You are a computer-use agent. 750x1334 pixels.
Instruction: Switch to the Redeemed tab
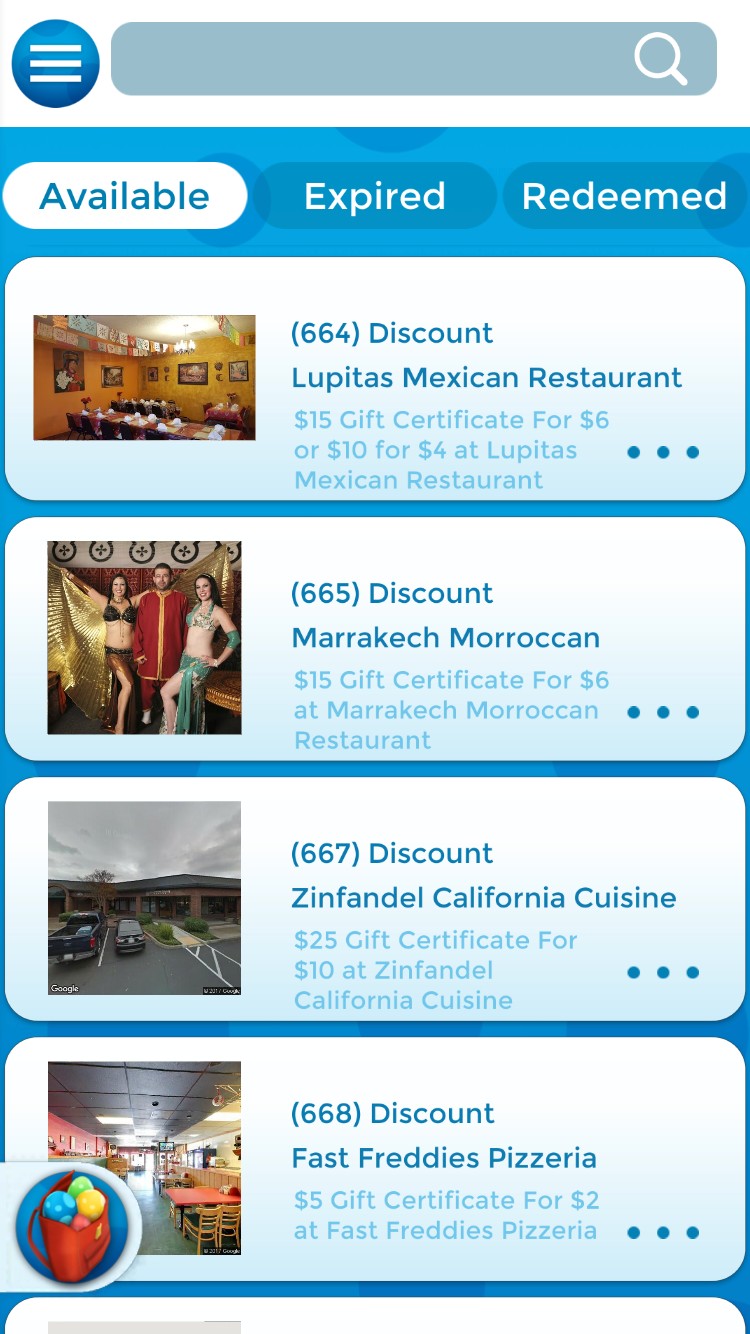point(624,196)
